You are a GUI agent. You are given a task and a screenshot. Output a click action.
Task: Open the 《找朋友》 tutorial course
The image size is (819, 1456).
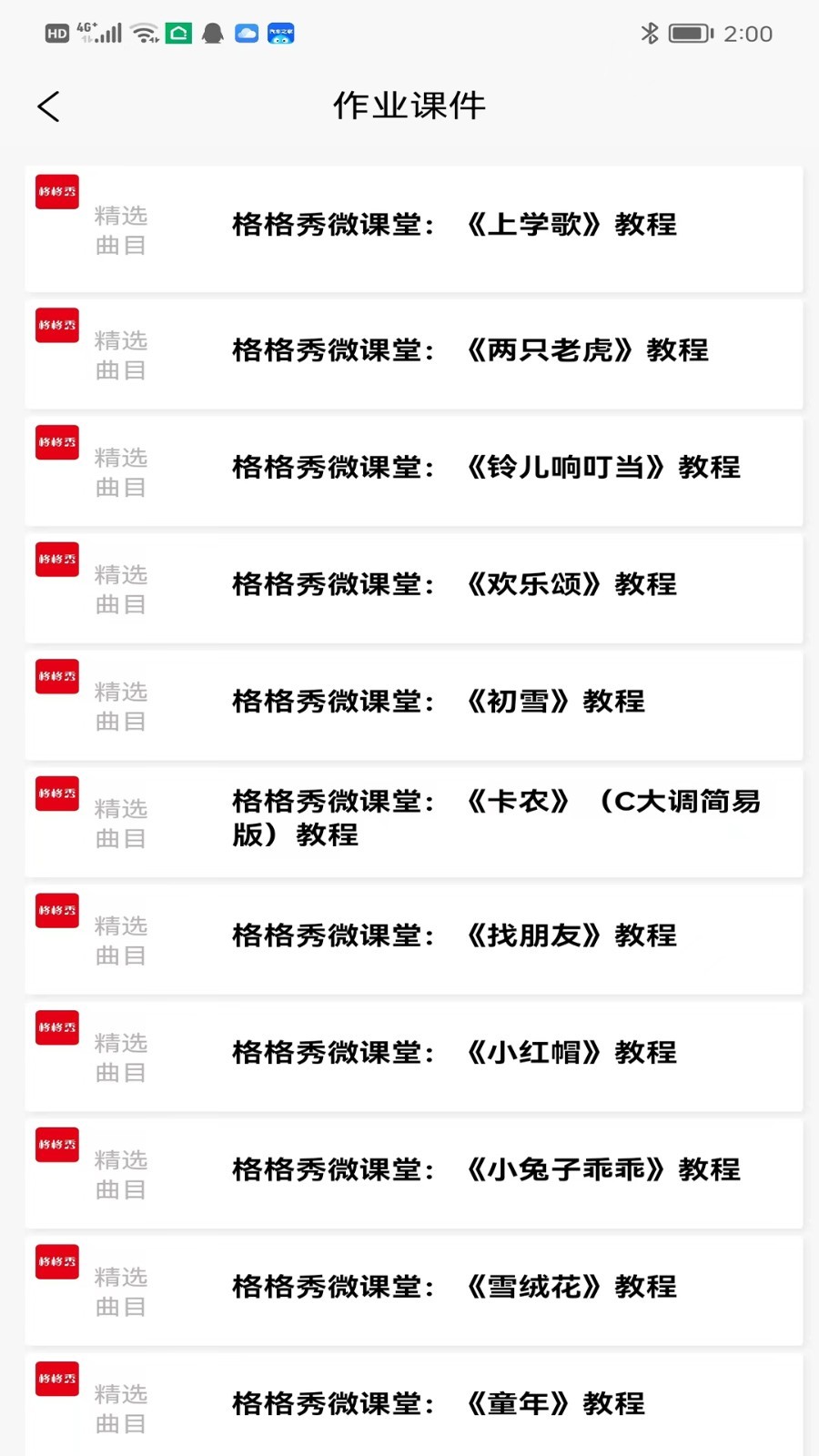(452, 935)
